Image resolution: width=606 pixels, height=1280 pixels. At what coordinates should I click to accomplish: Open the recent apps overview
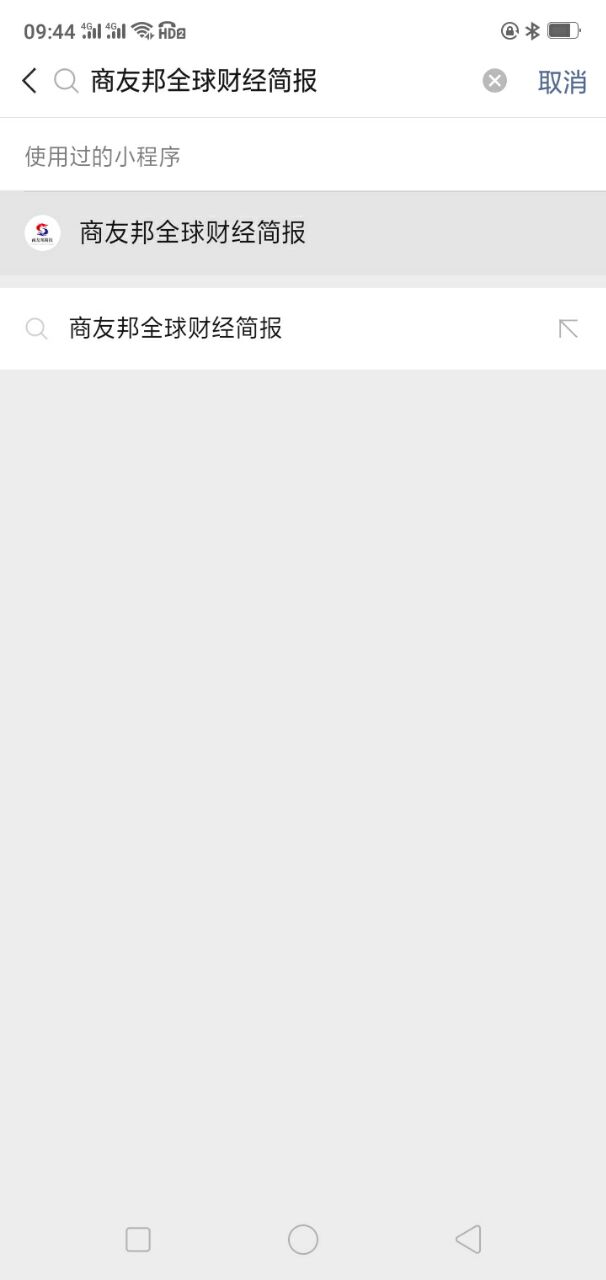coord(138,1239)
